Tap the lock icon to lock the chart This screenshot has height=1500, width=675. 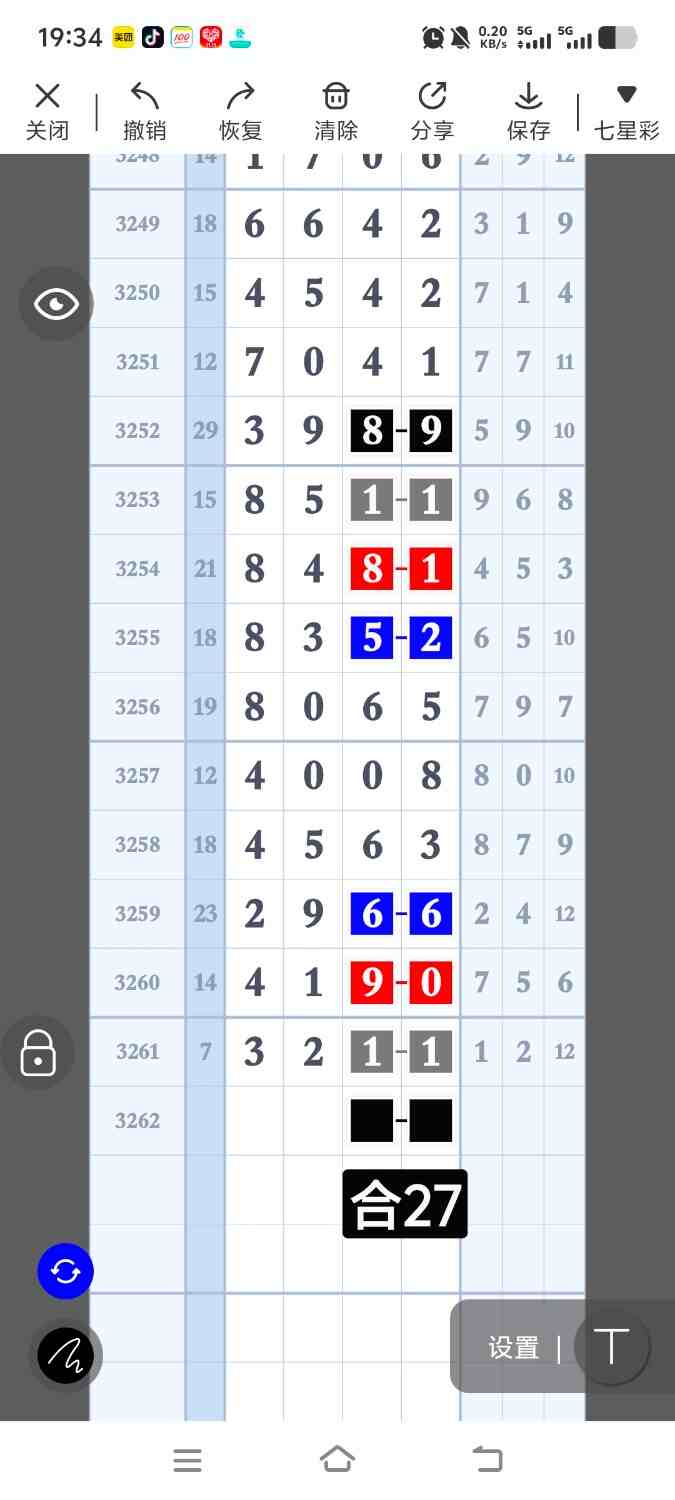coord(38,1053)
